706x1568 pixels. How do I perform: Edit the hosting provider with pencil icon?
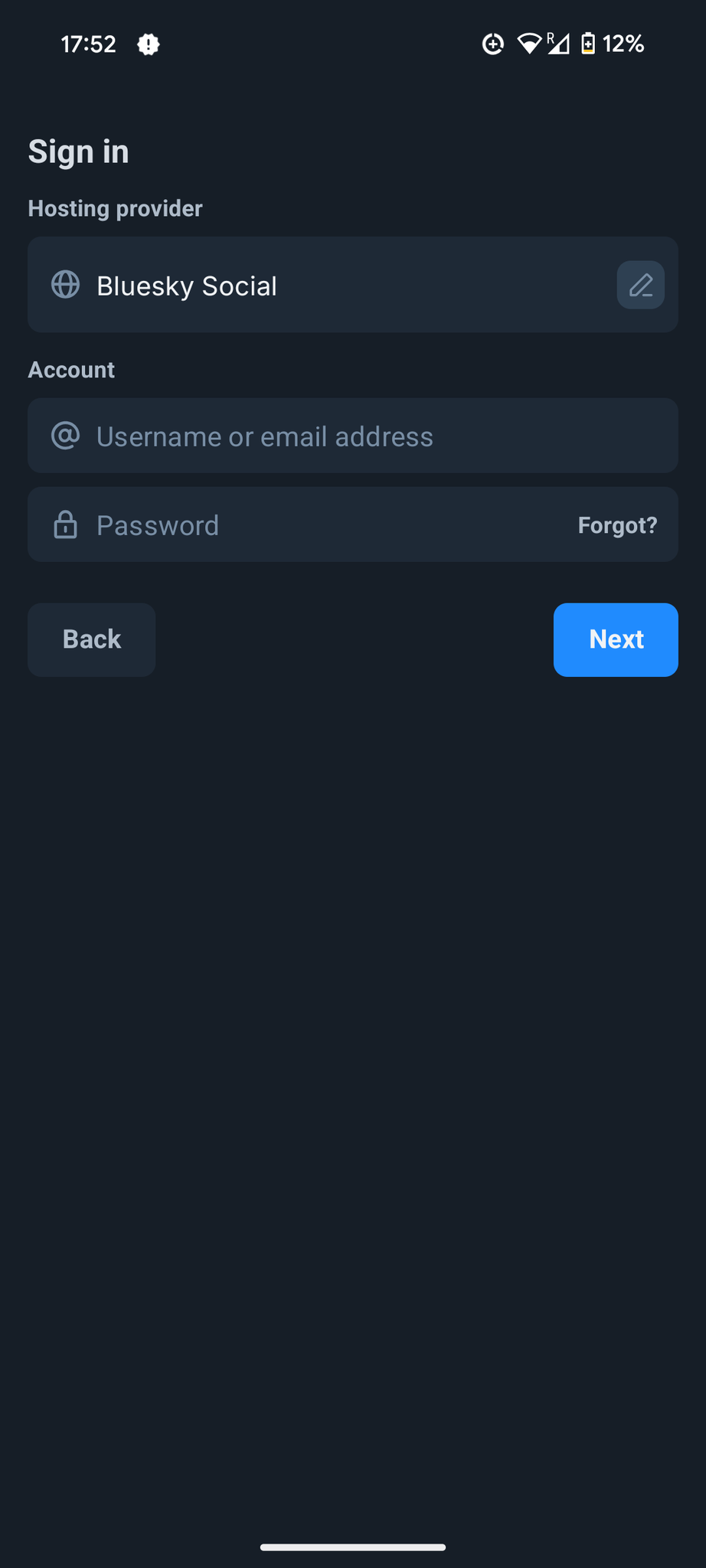pyautogui.click(x=640, y=285)
